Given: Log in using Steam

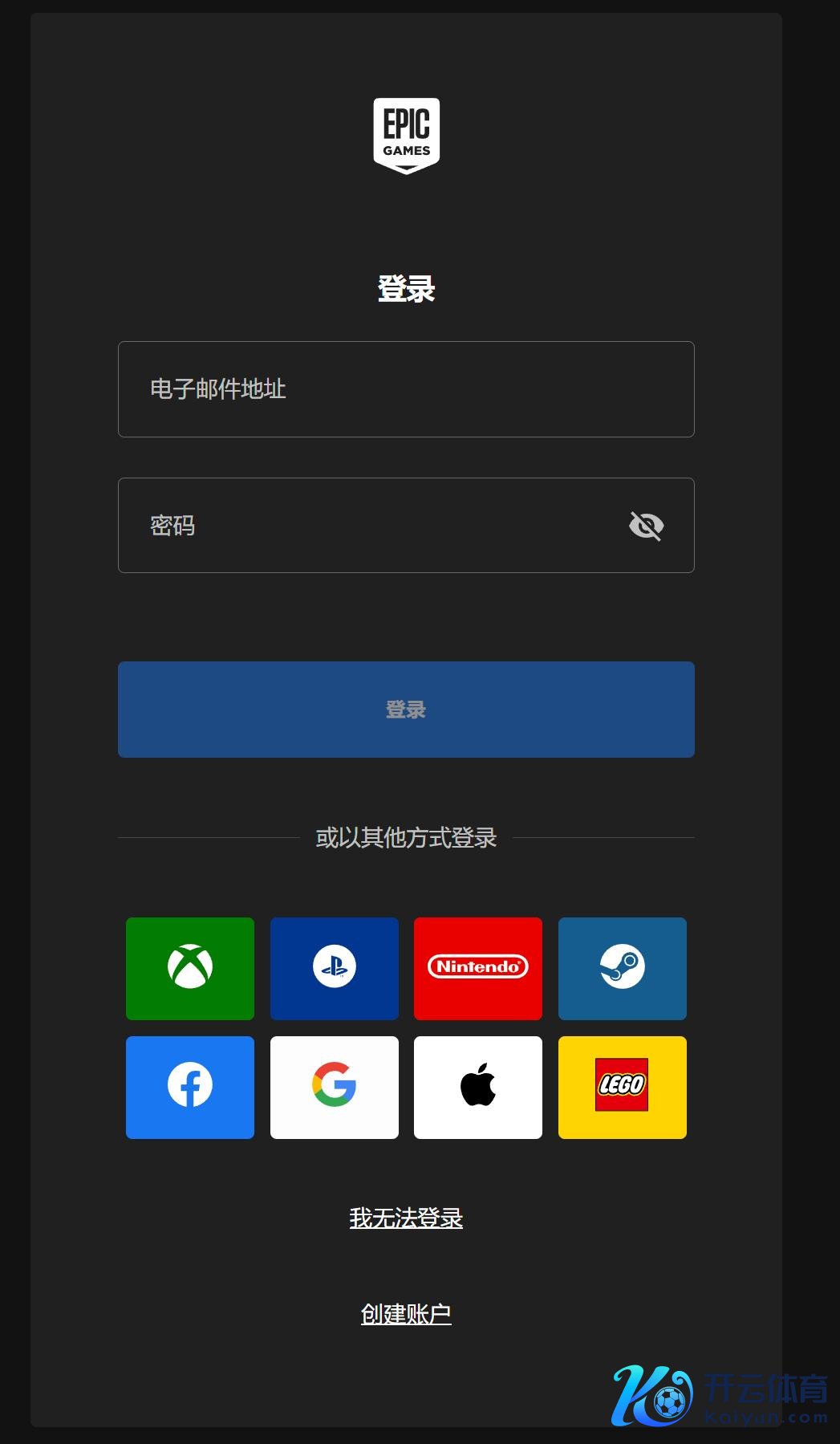Looking at the screenshot, I should click(x=622, y=968).
